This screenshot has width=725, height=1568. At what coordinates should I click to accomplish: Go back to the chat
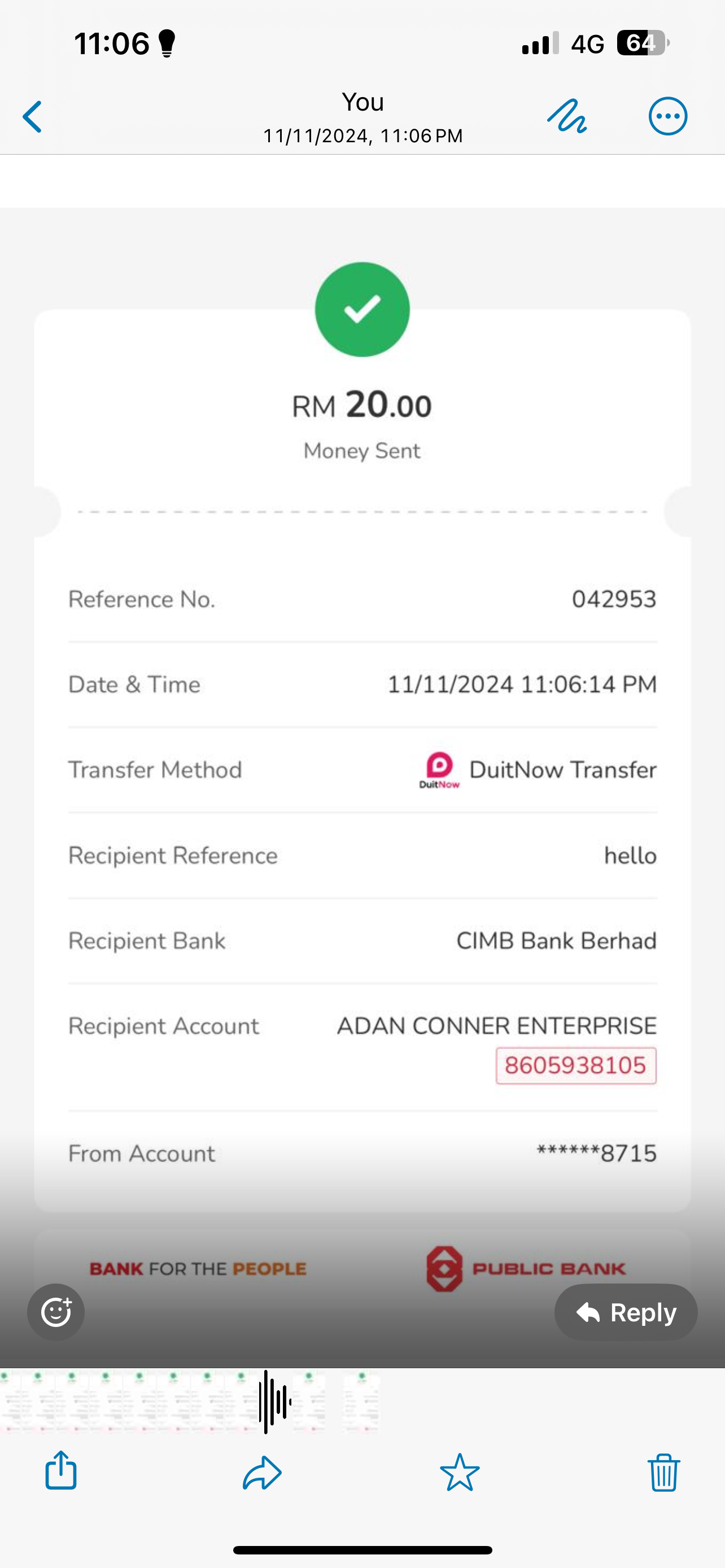[x=32, y=116]
